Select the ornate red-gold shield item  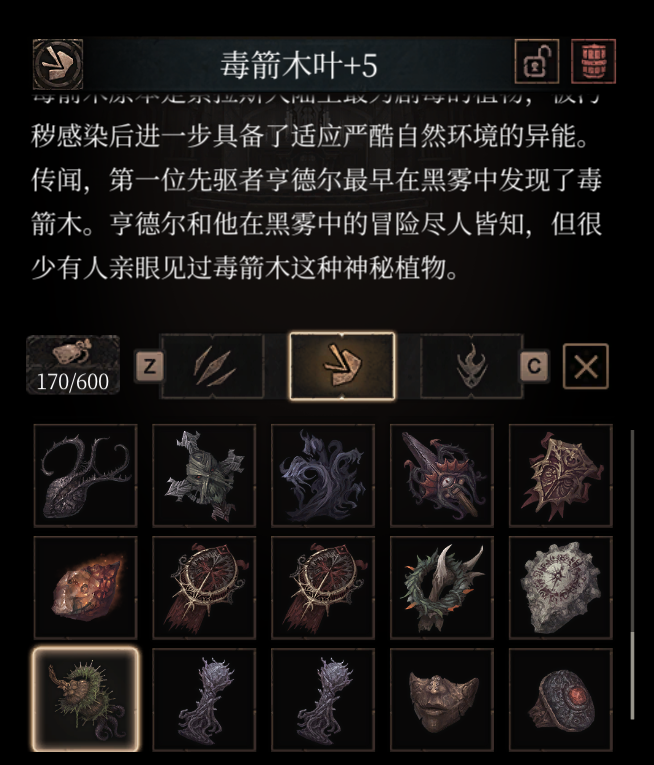[561, 475]
